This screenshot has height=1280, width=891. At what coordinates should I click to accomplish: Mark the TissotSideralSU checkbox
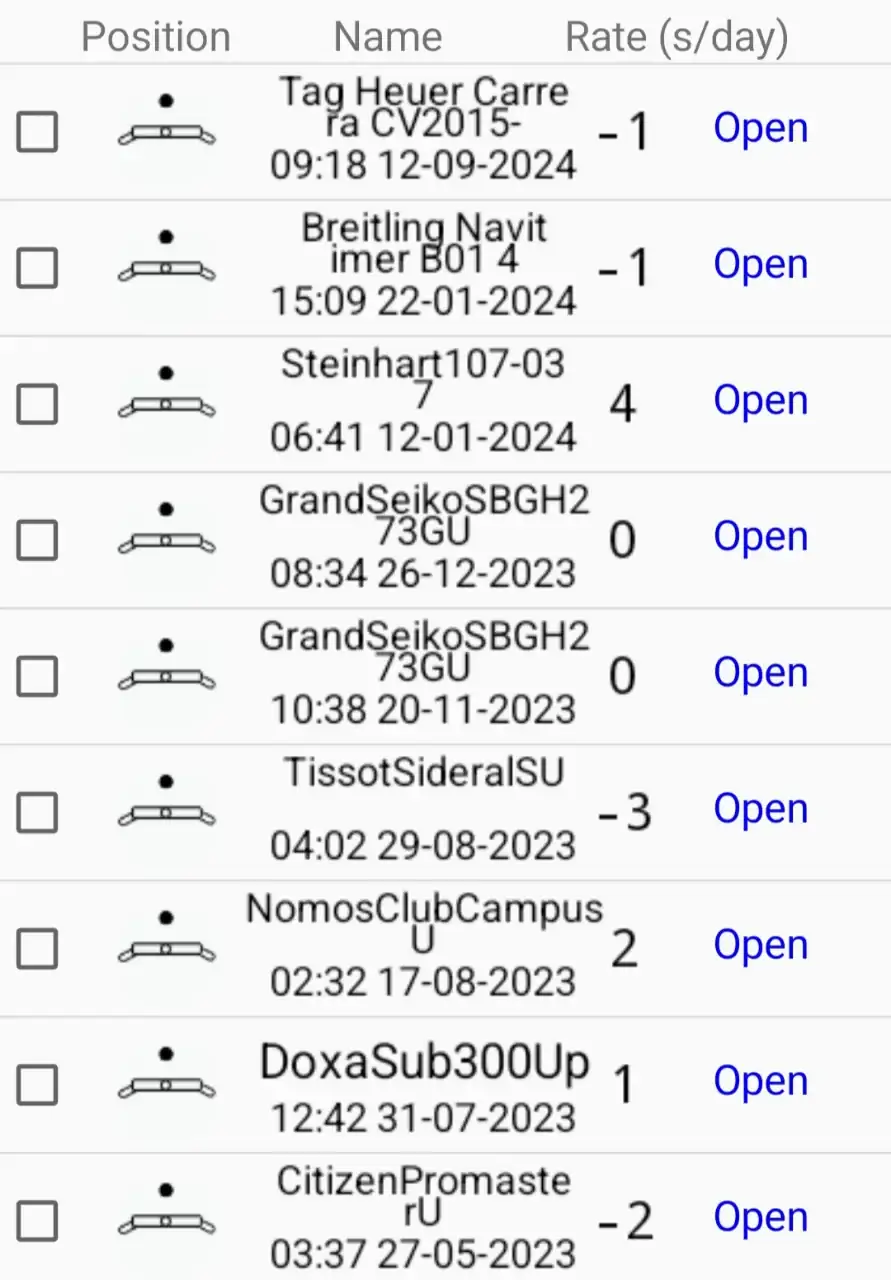37,813
